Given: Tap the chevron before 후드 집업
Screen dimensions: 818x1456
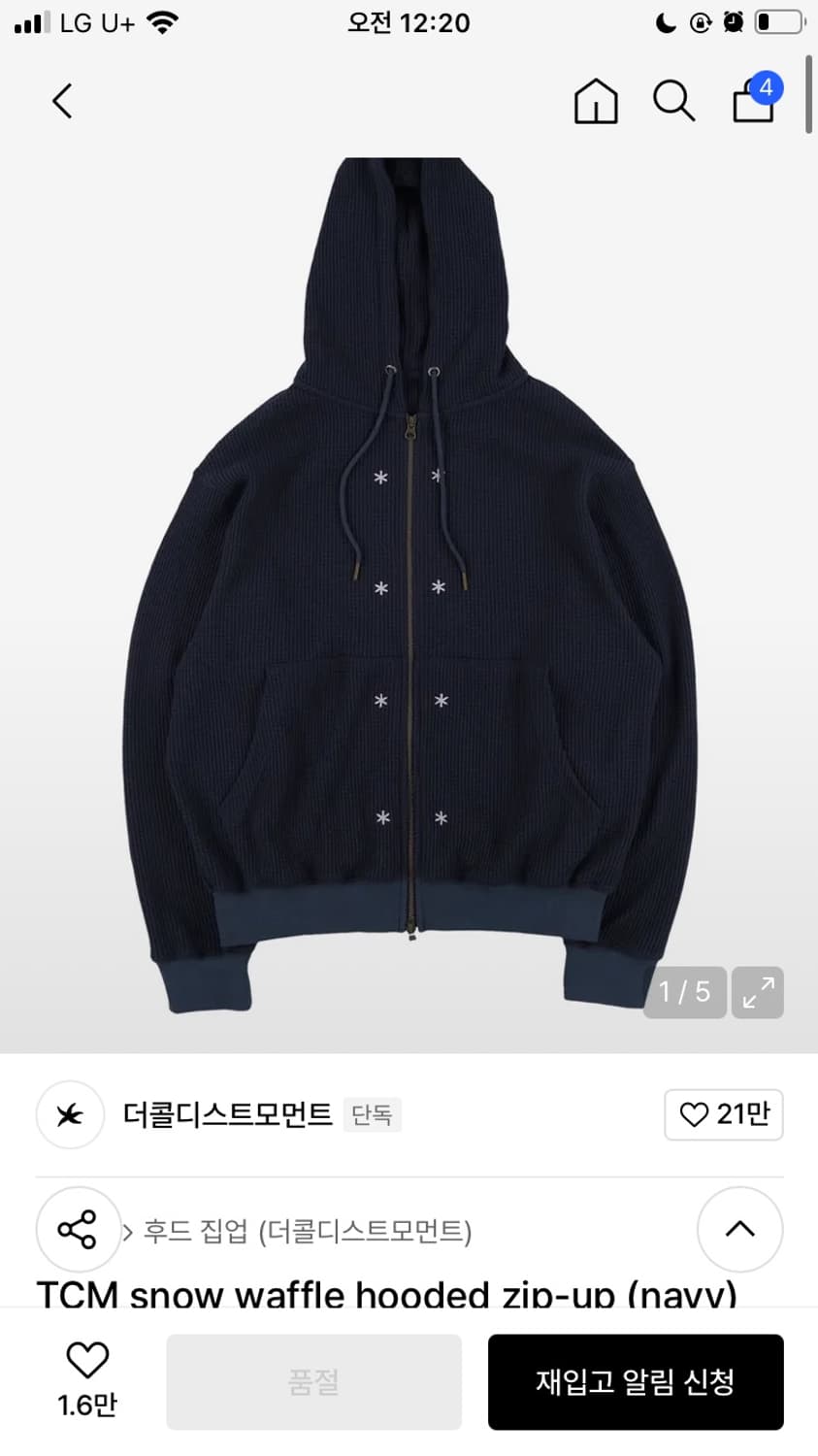Looking at the screenshot, I should [x=127, y=1231].
